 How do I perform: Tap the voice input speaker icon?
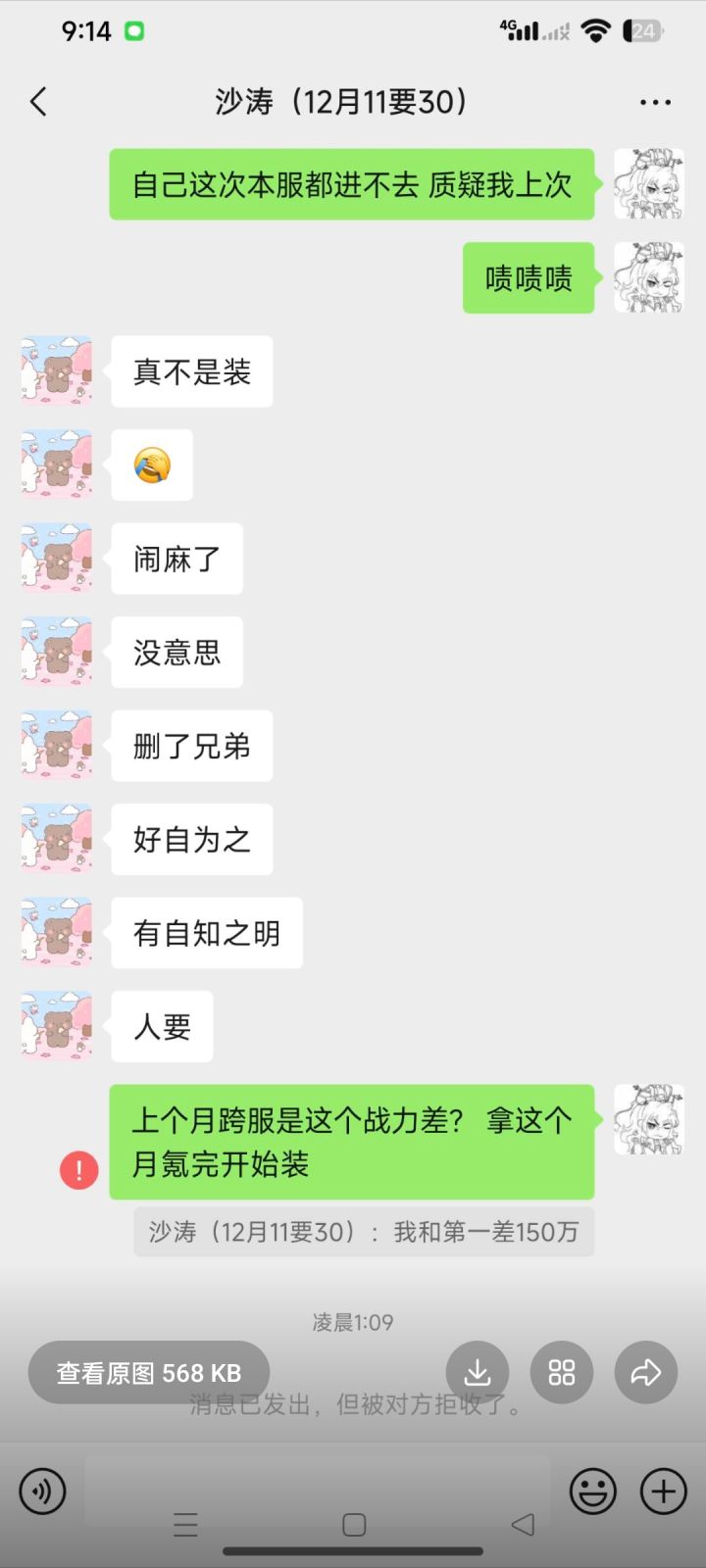42,1491
